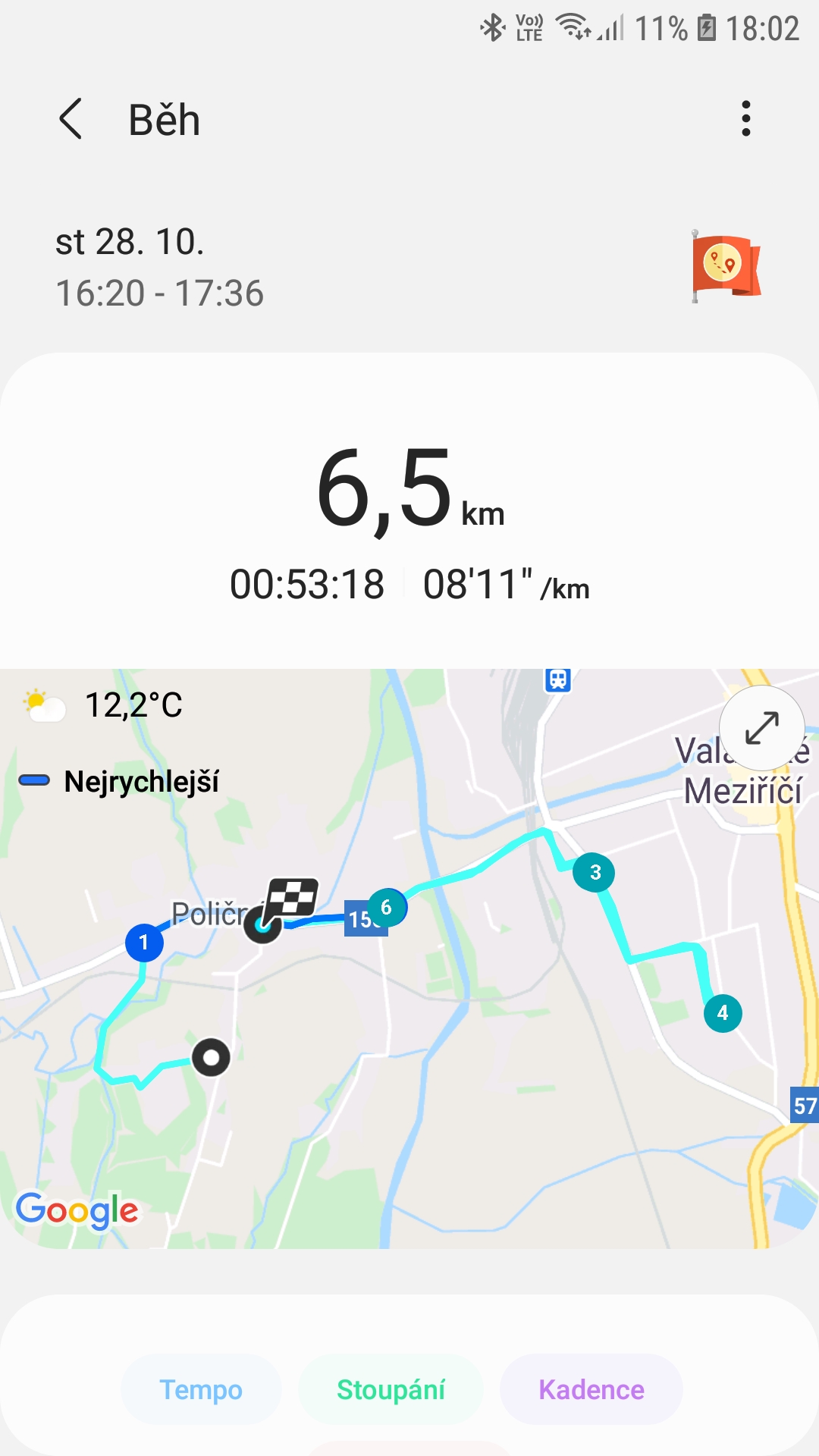Go back from the Běh screen
The height and width of the screenshot is (1456, 819).
point(71,119)
